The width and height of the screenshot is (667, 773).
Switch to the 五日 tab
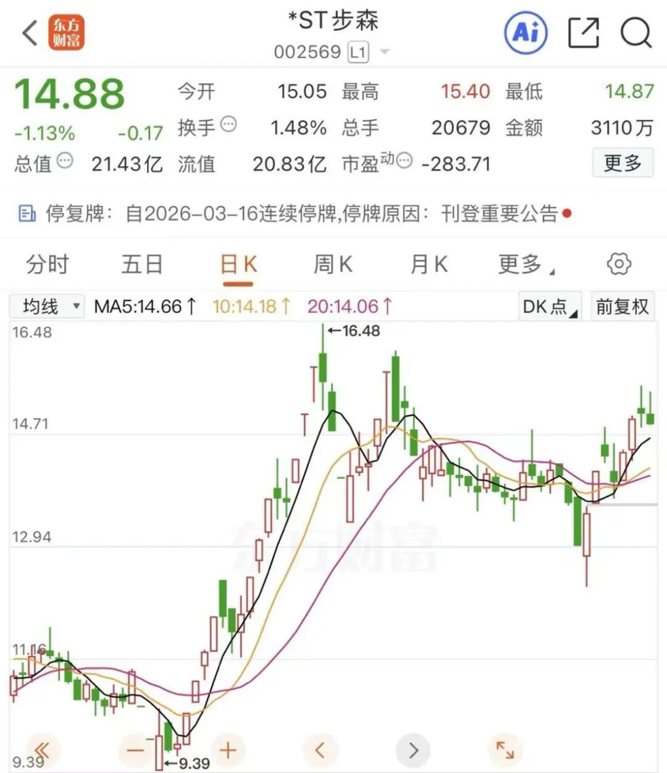click(x=142, y=264)
